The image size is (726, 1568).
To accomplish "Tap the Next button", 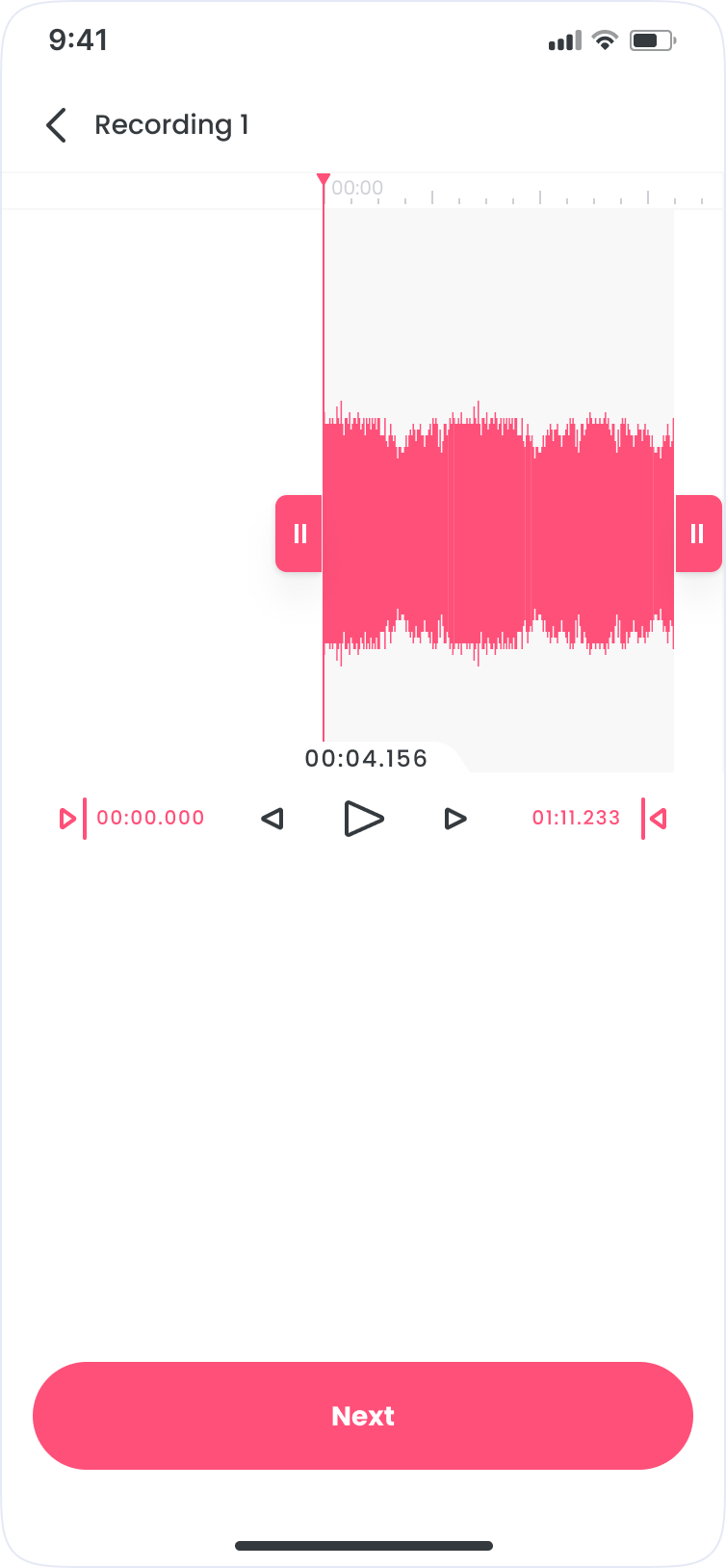I will (x=363, y=1415).
